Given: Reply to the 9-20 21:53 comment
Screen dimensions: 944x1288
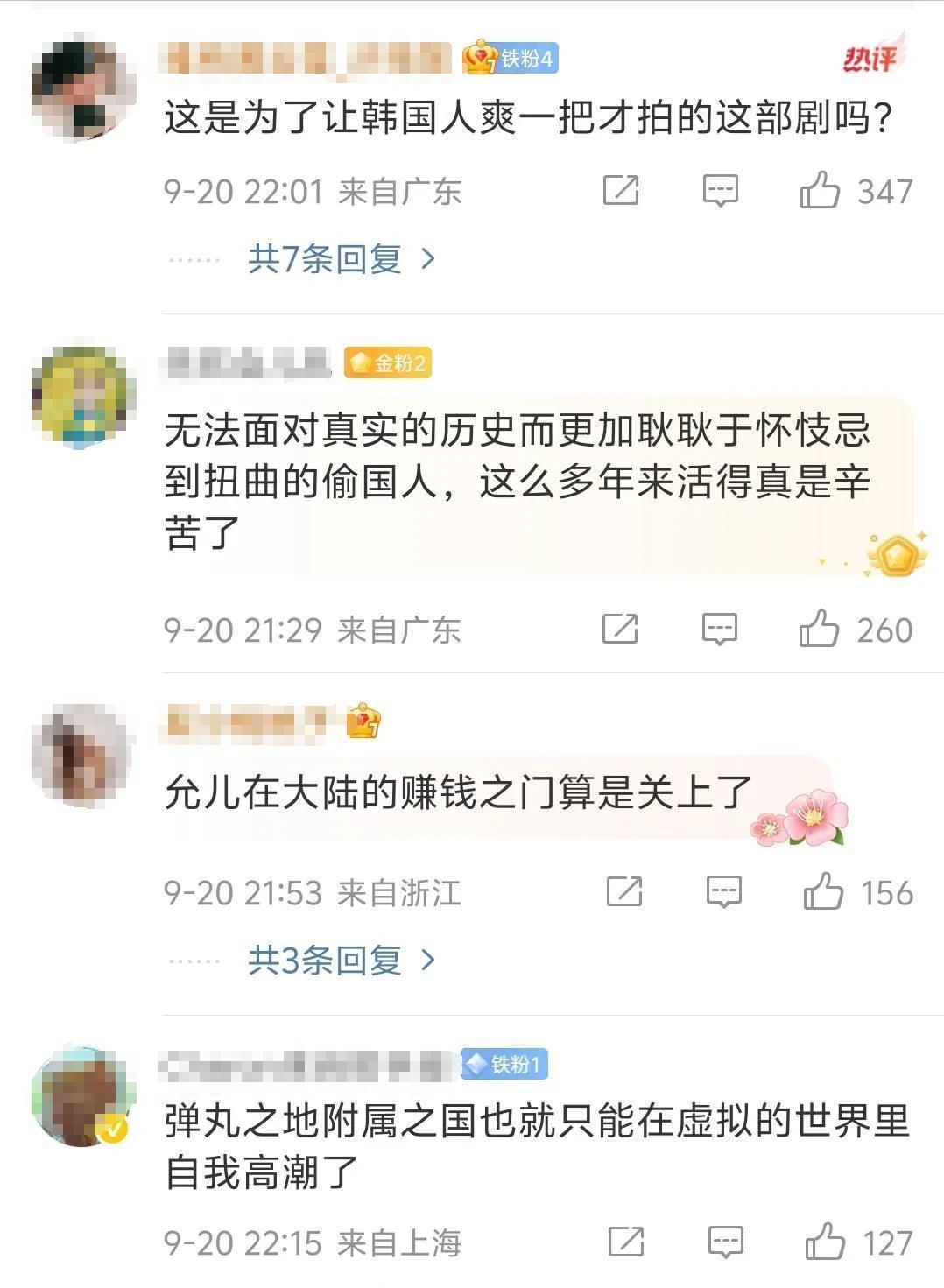Looking at the screenshot, I should [x=723, y=892].
